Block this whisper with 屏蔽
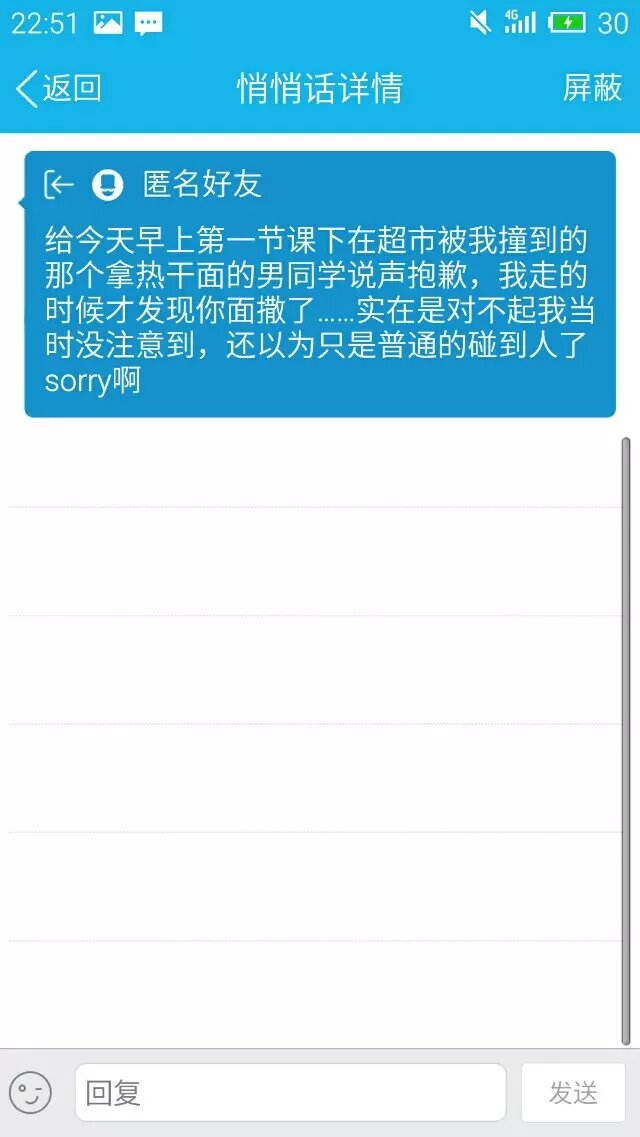The height and width of the screenshot is (1137, 640). 592,88
